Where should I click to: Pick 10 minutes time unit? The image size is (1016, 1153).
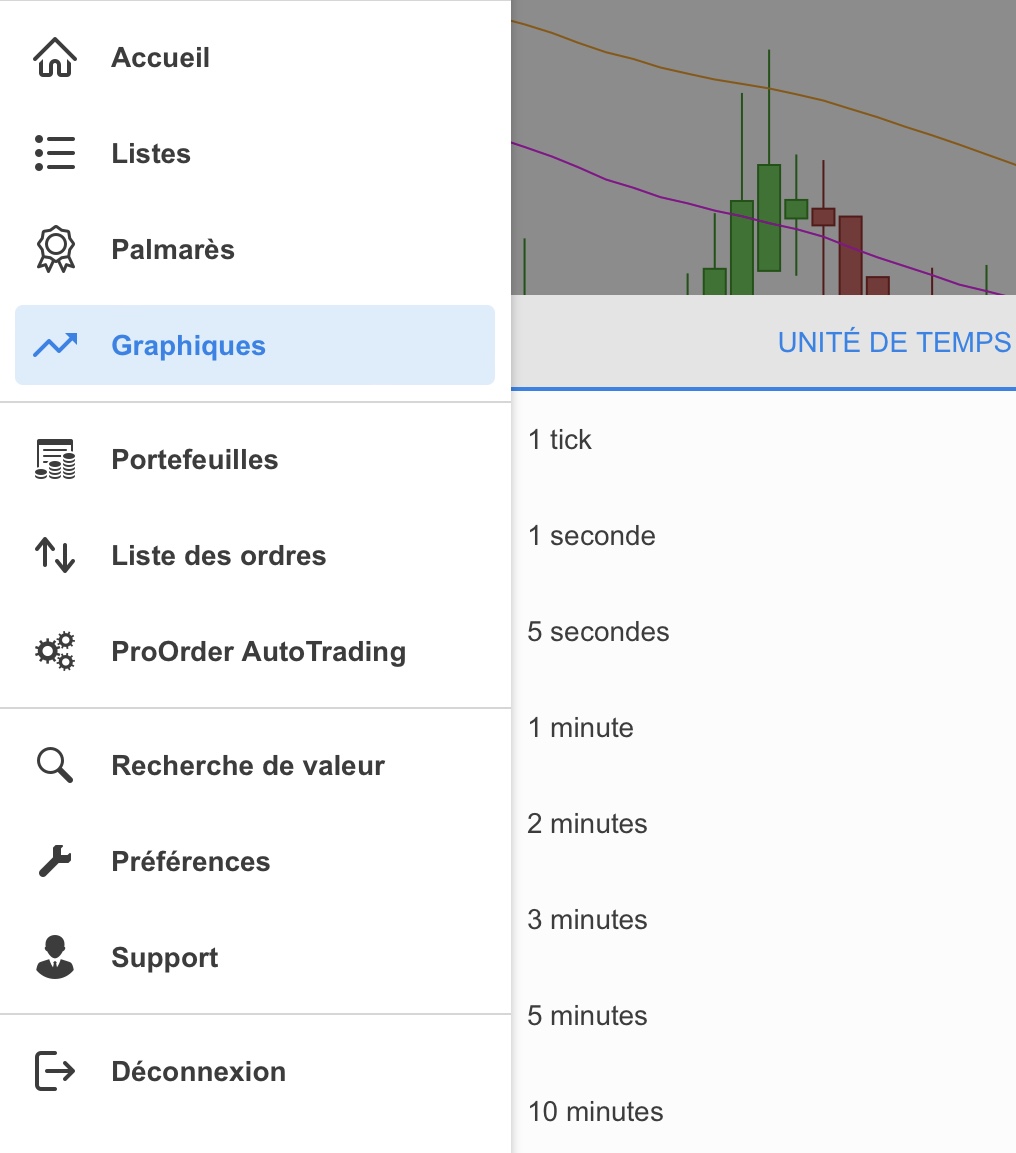[x=595, y=1112]
